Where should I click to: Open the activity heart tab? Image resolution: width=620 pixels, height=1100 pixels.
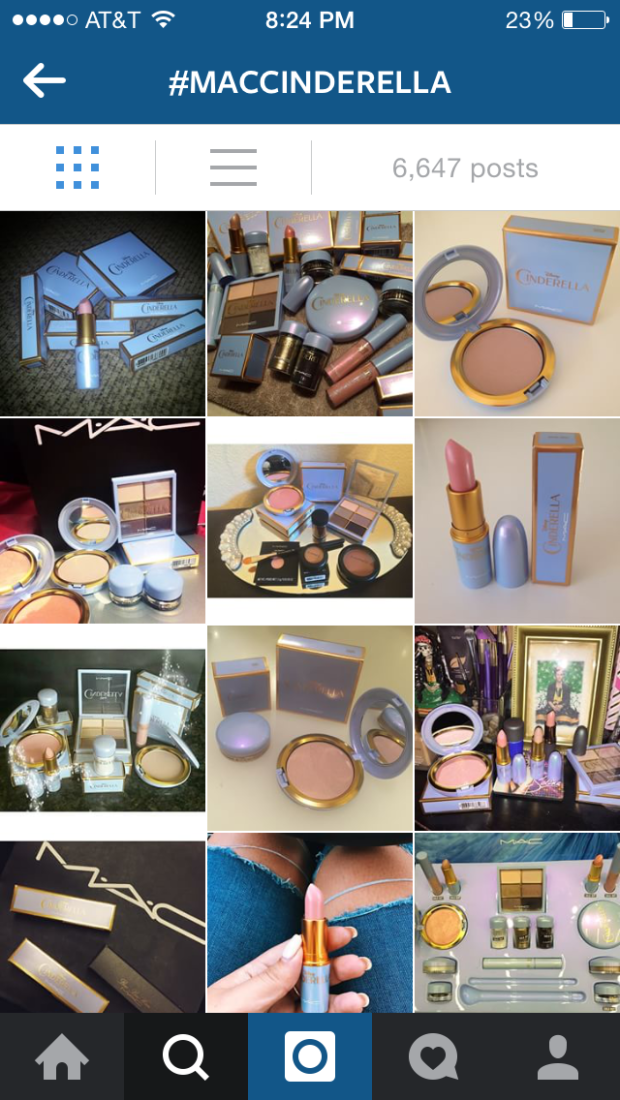pos(434,1056)
